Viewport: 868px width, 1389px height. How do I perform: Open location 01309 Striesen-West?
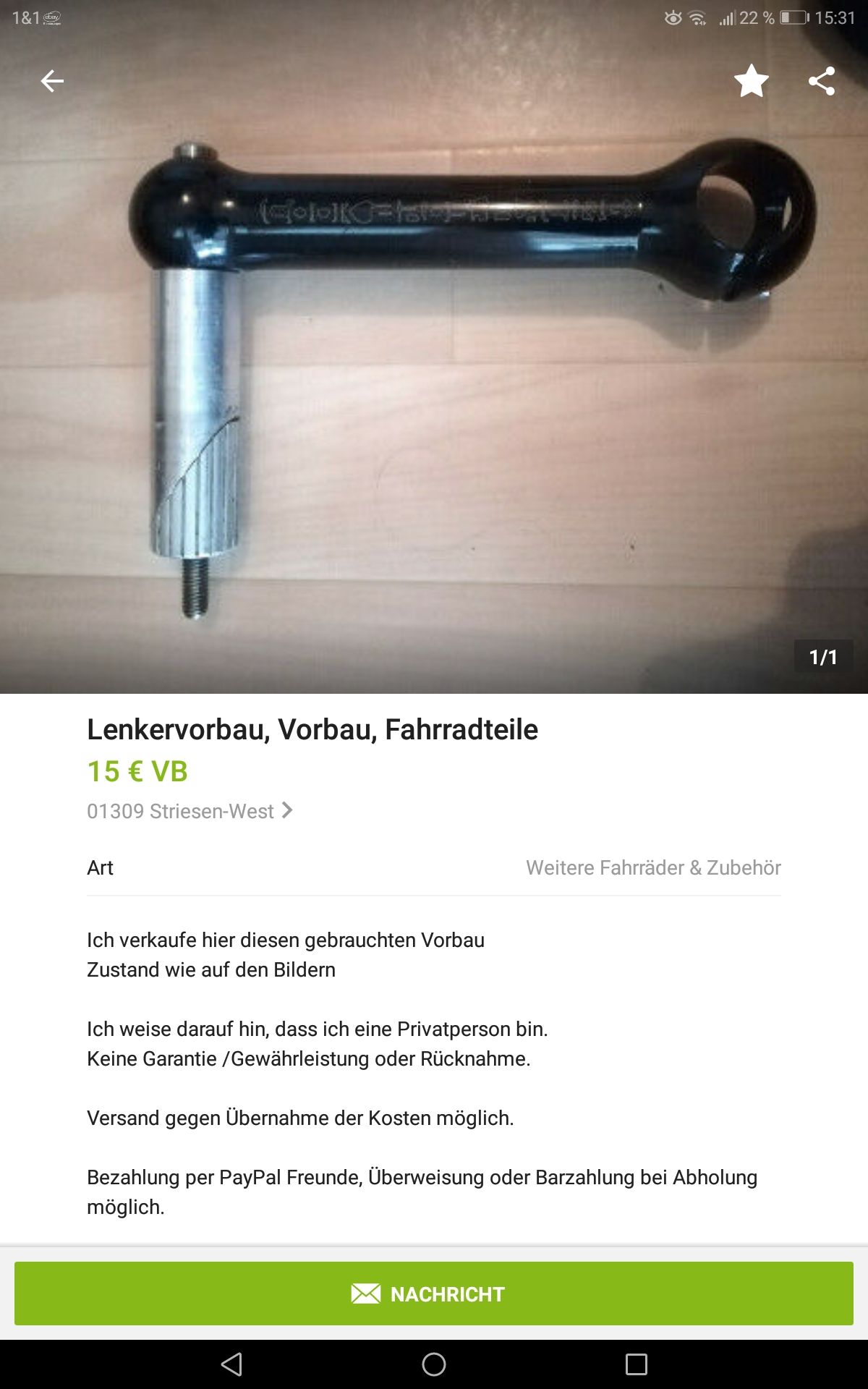(190, 811)
